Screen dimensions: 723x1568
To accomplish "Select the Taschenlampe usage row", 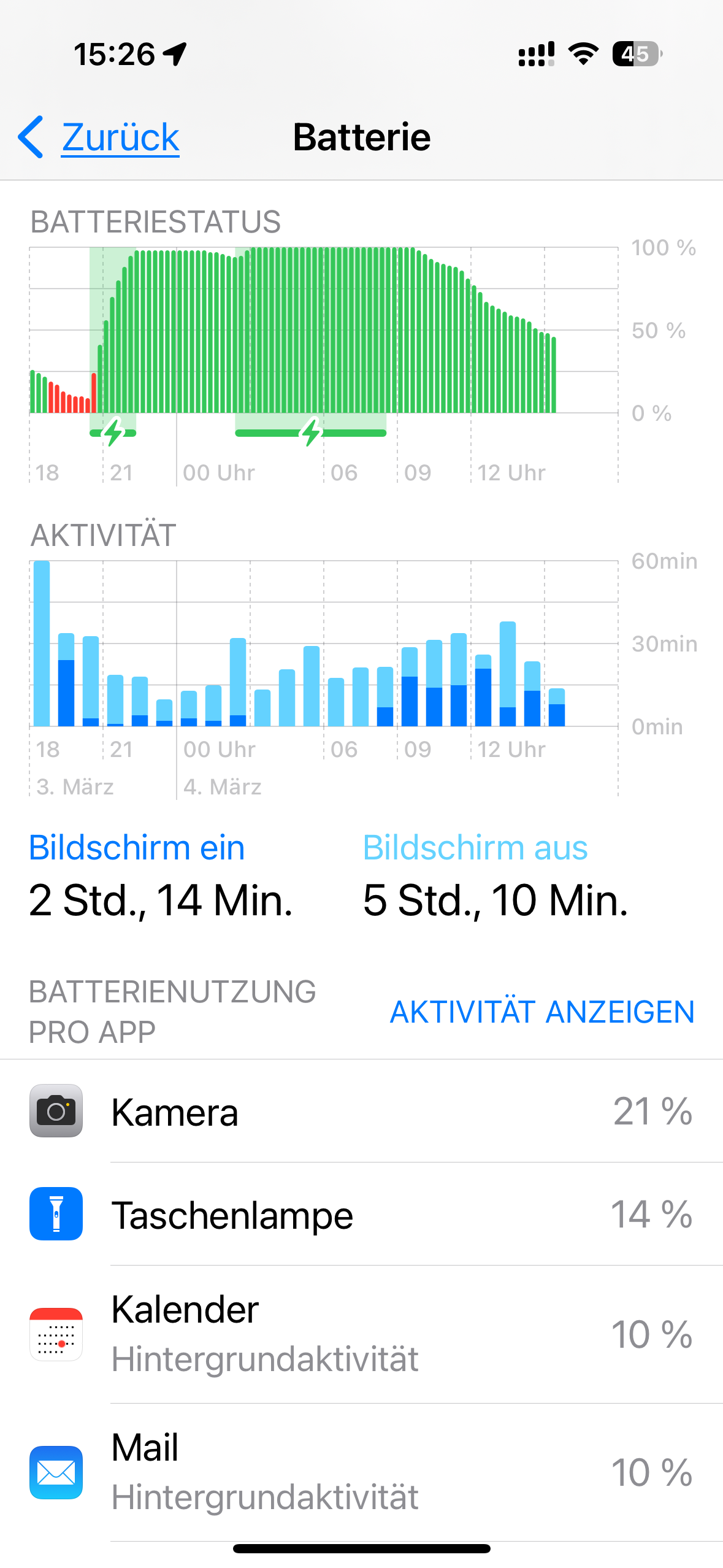I will 361,1215.
